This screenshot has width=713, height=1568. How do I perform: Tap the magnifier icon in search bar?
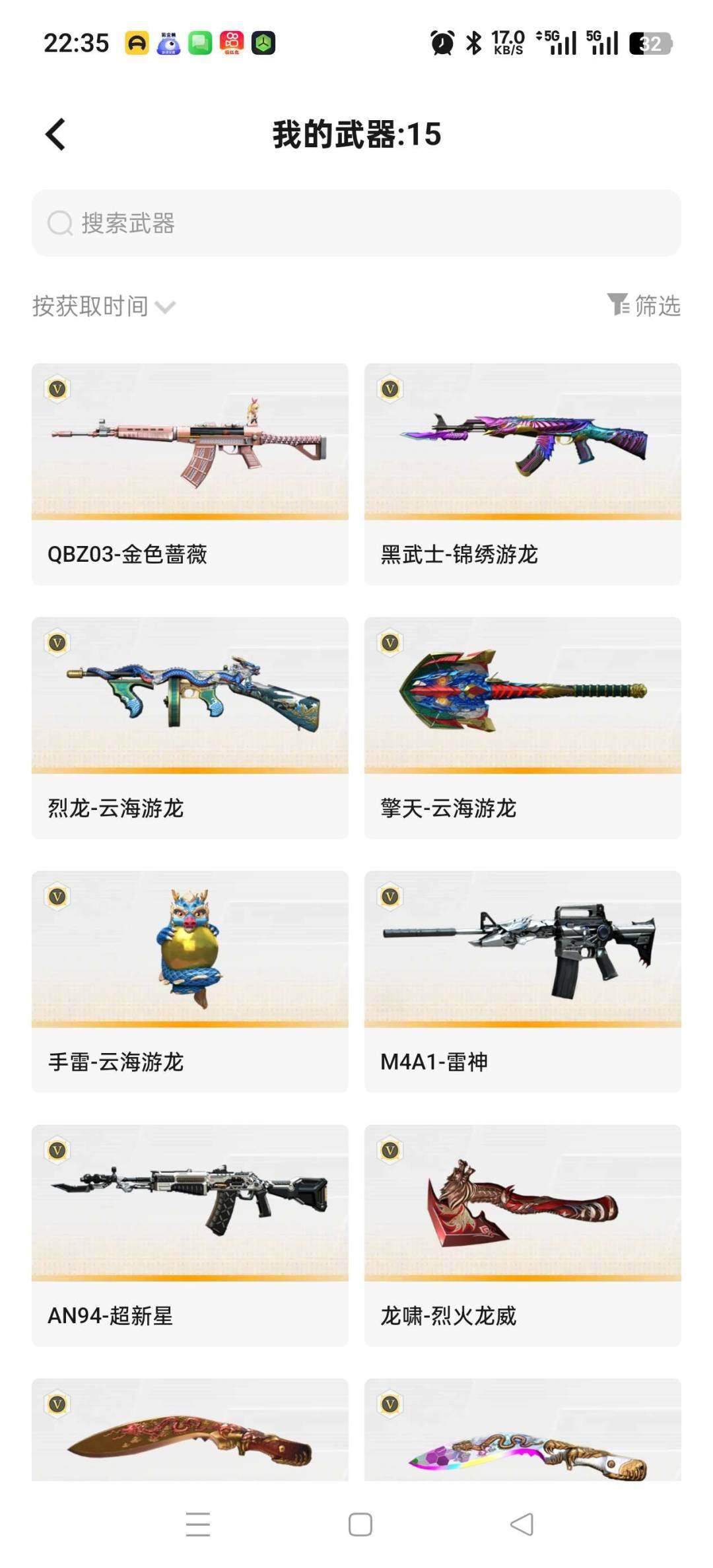pos(60,223)
